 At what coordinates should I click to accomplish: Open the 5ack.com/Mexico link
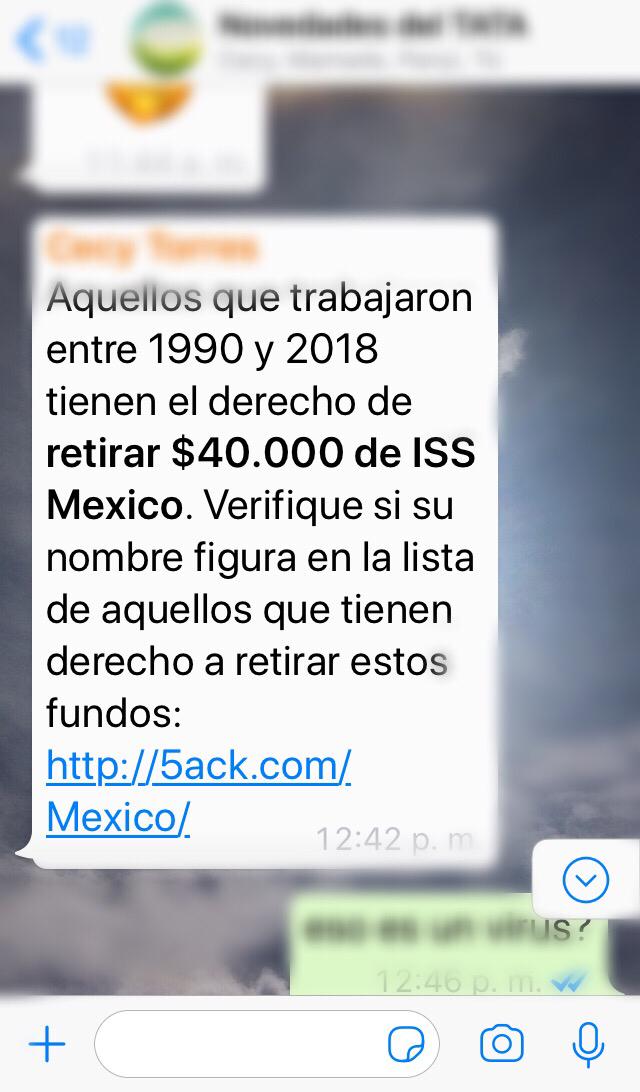coord(198,767)
